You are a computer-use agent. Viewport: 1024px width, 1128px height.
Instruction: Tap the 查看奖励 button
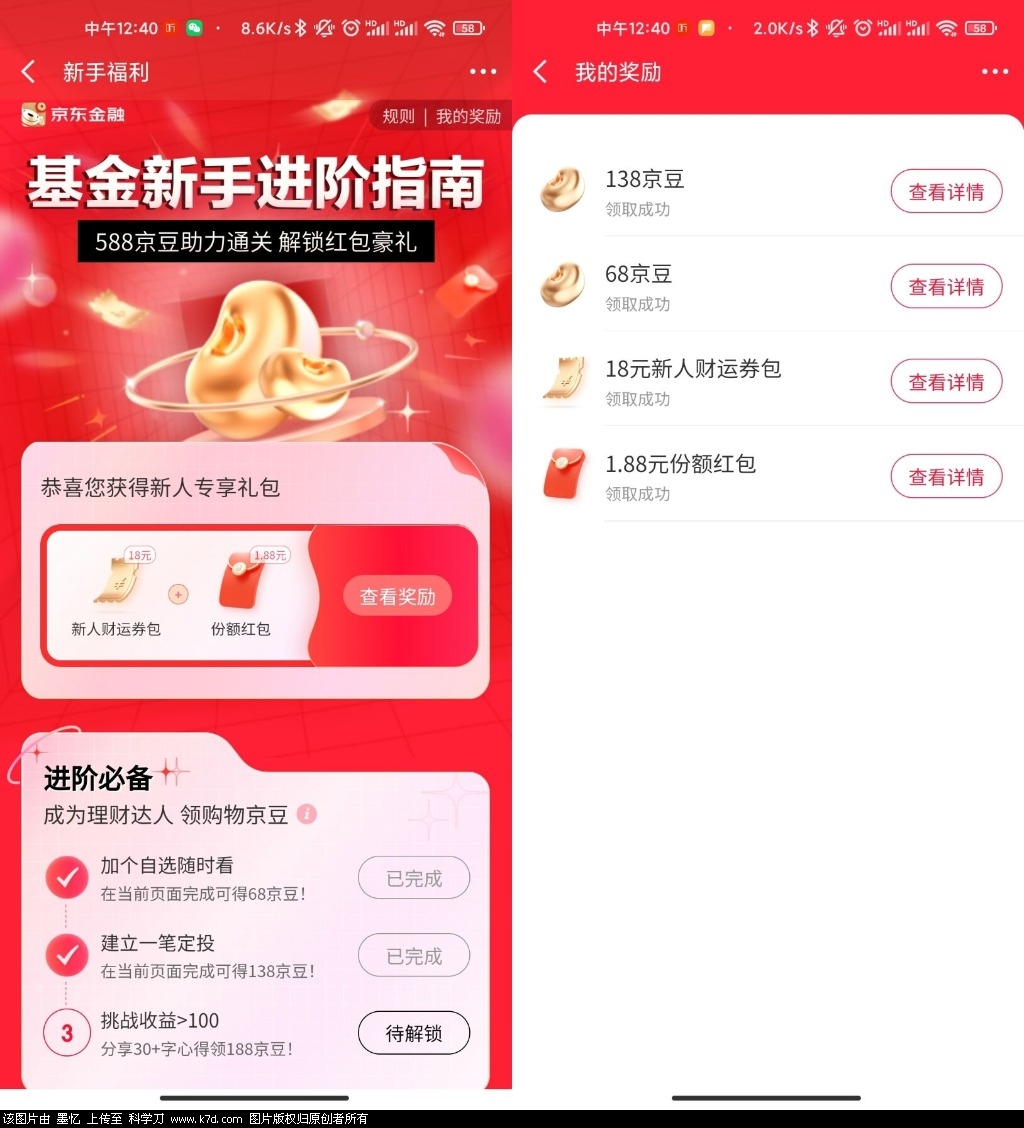pyautogui.click(x=397, y=597)
